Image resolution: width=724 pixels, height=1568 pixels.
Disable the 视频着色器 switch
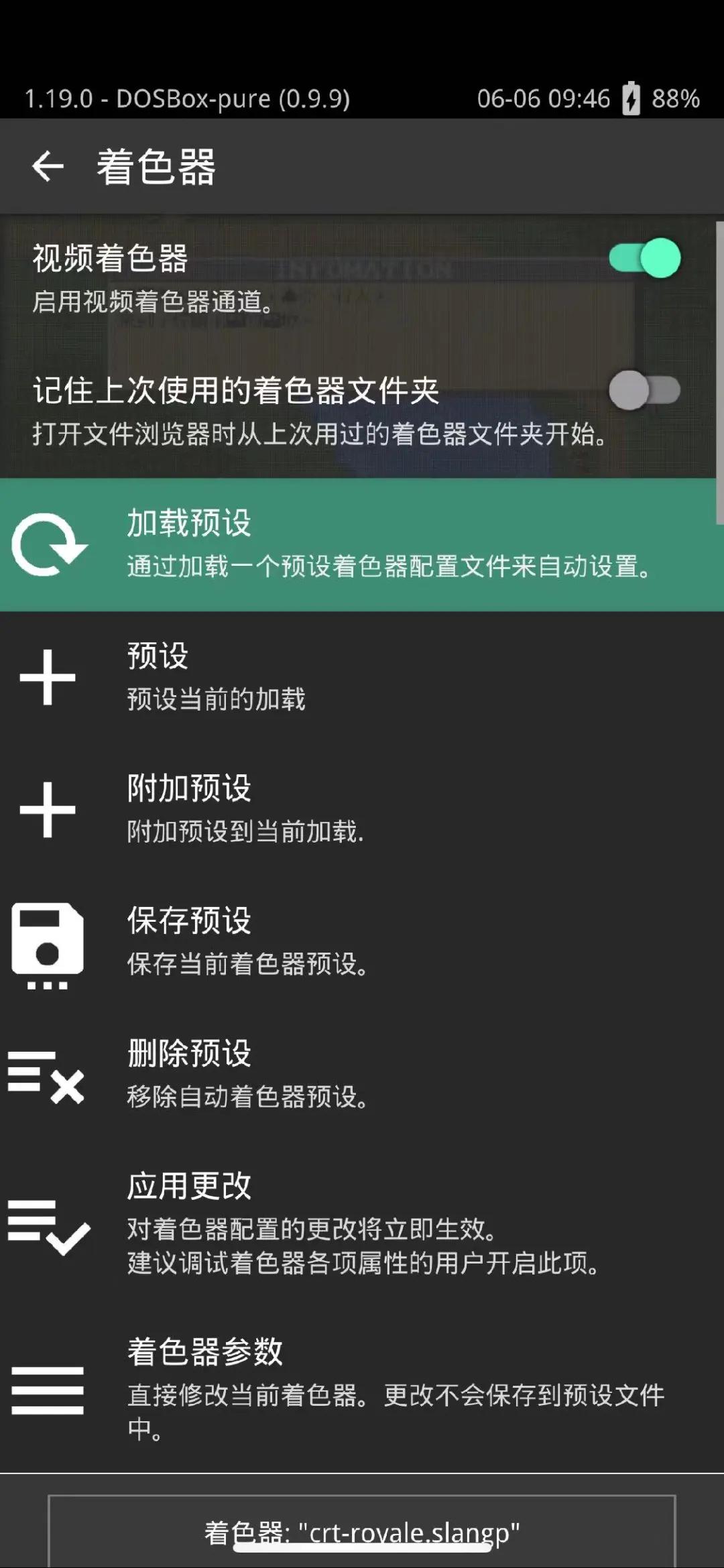point(644,258)
